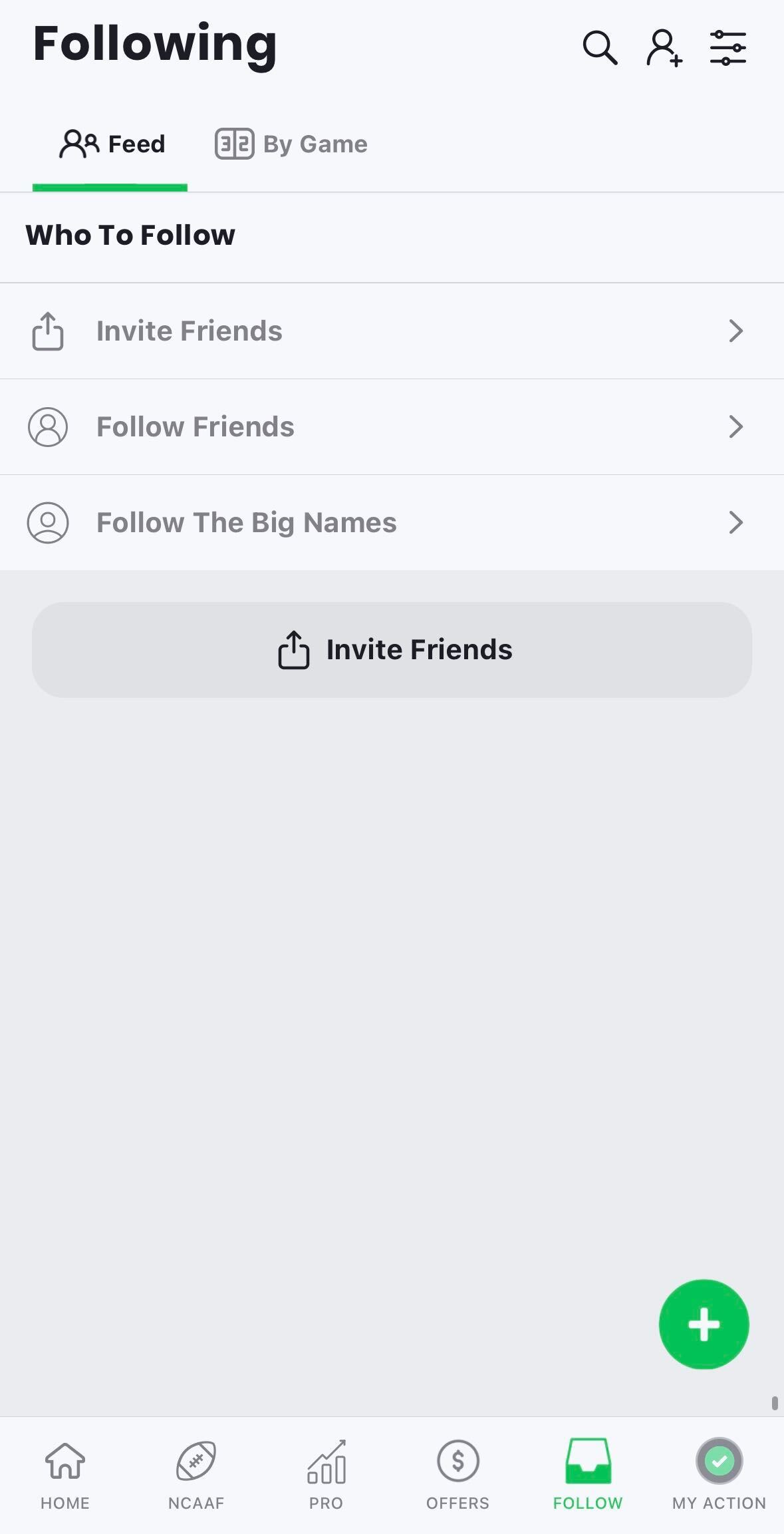This screenshot has width=784, height=1534.
Task: Tap the share icon beside Invite Friends
Action: point(47,331)
